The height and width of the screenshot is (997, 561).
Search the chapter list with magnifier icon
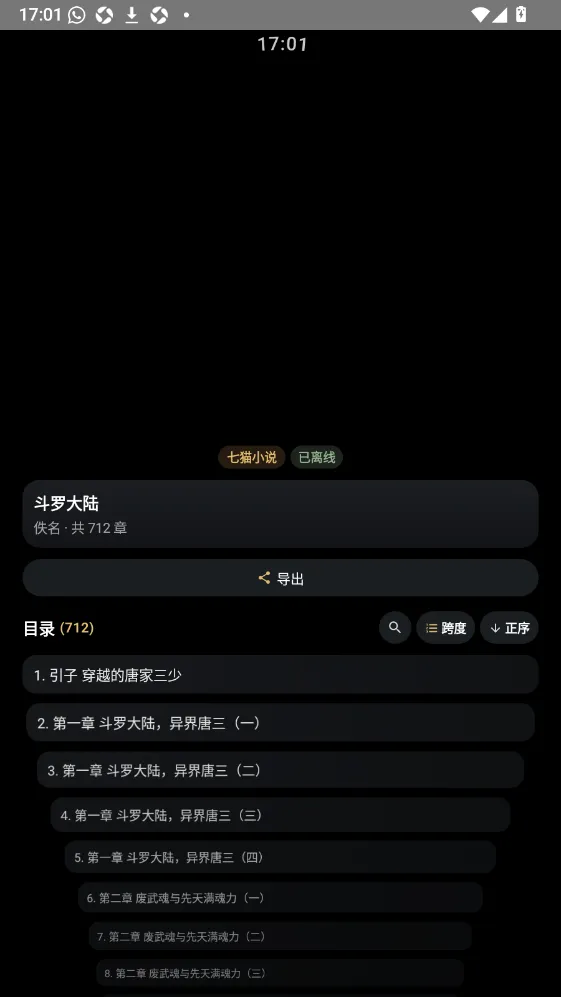click(395, 628)
